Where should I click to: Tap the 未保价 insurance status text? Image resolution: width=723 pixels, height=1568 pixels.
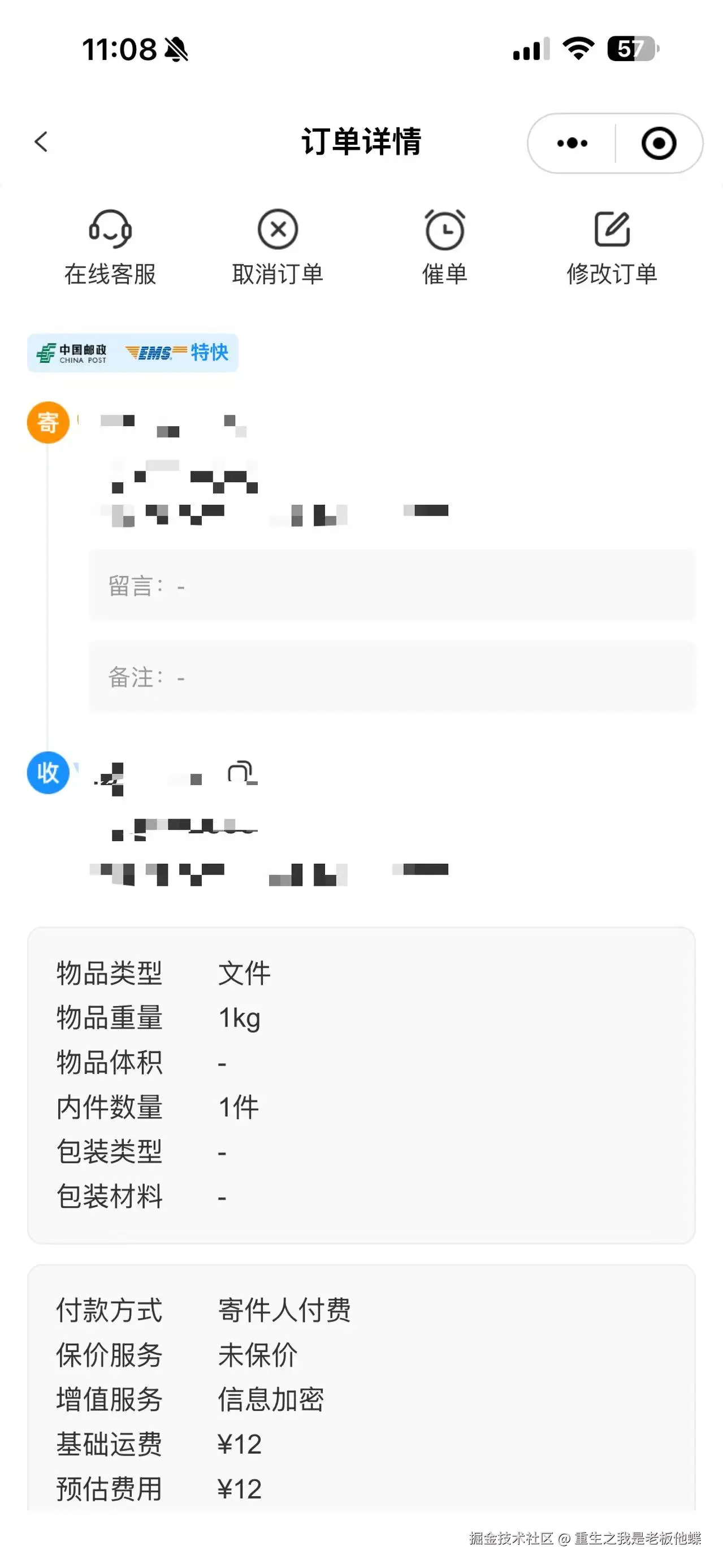(258, 1355)
